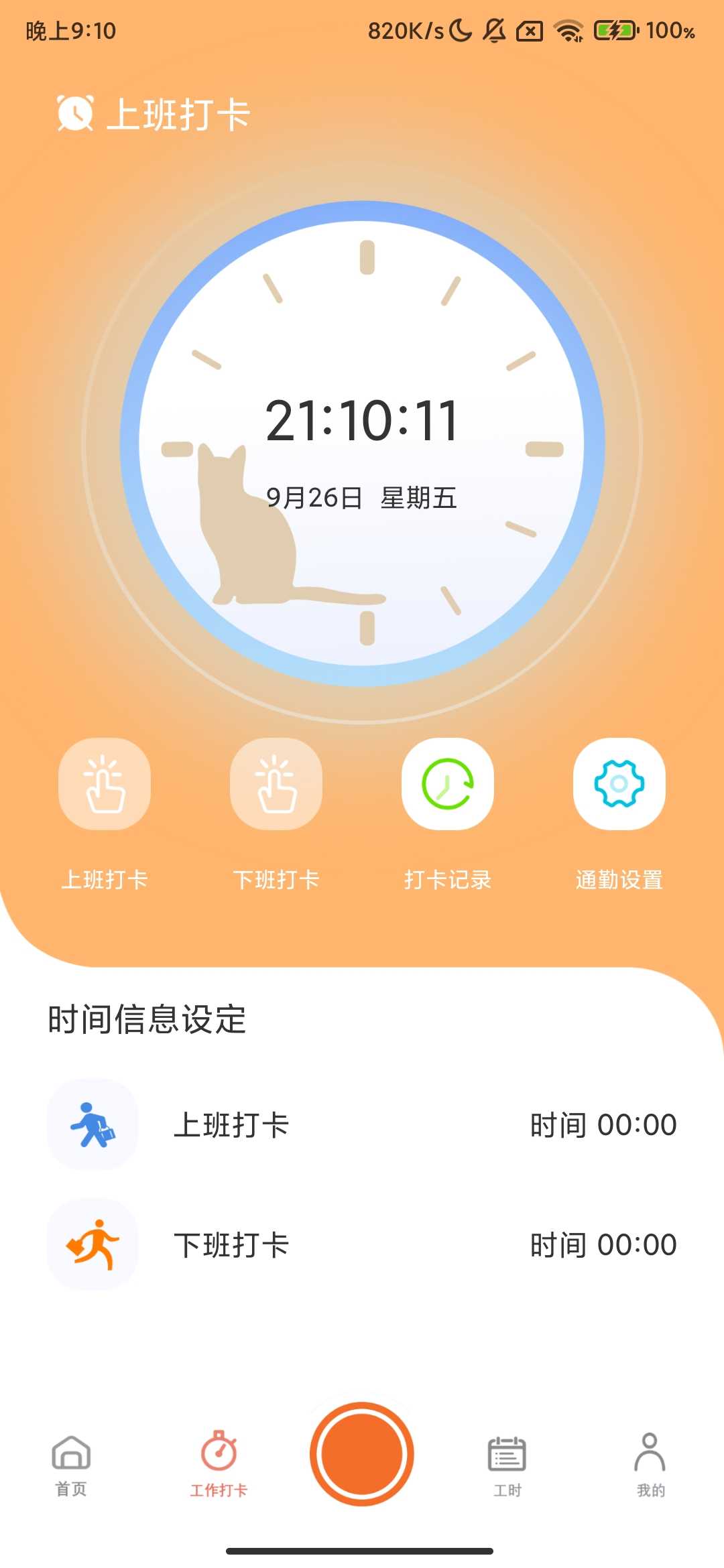Viewport: 724px width, 1568px height.
Task: Go to the 工时 tab
Action: 507,1465
